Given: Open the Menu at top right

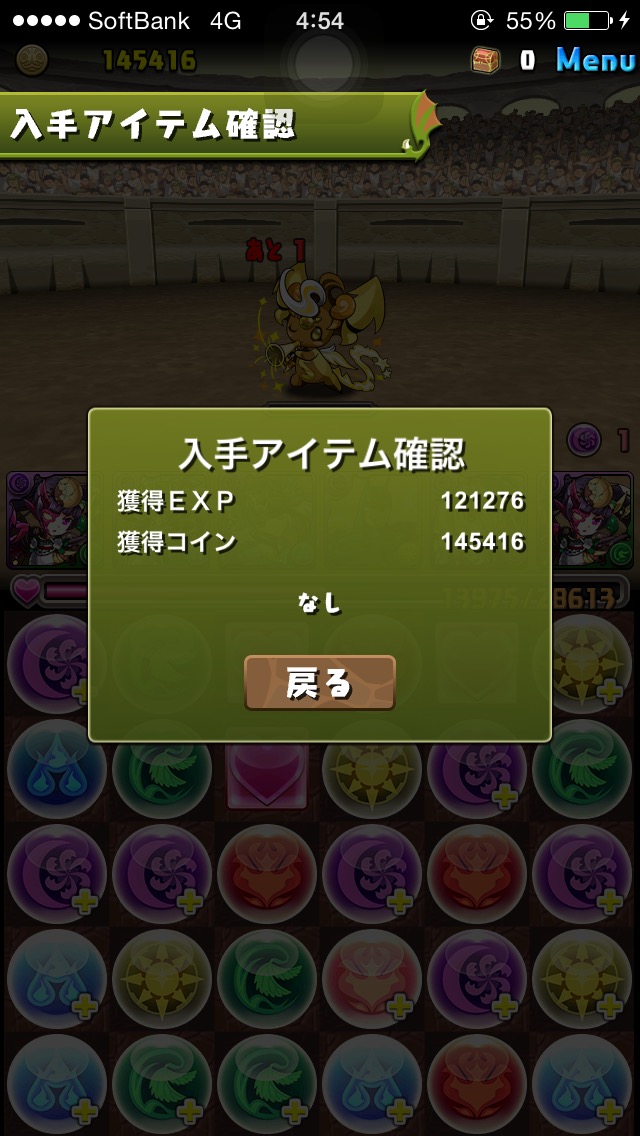Looking at the screenshot, I should point(596,60).
